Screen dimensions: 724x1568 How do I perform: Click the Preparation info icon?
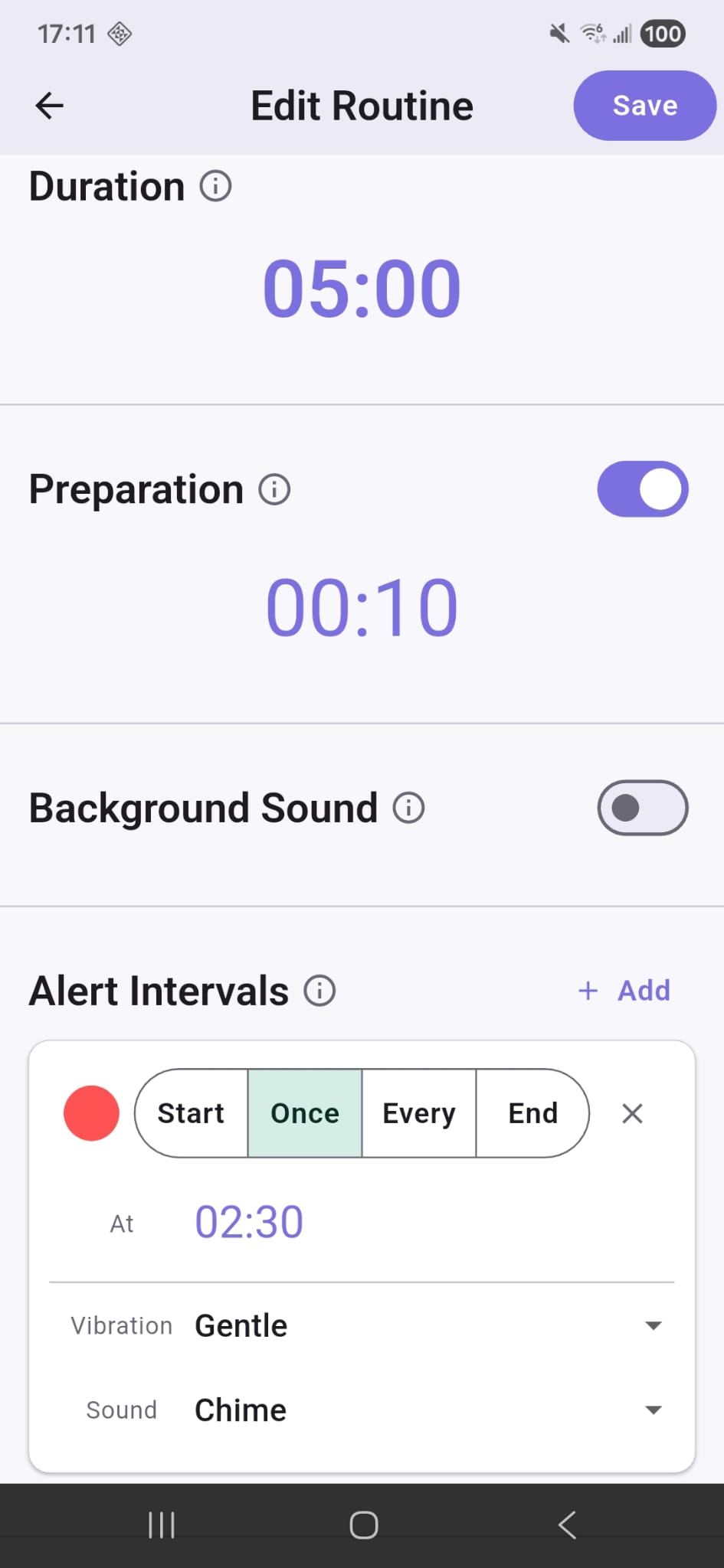point(275,489)
